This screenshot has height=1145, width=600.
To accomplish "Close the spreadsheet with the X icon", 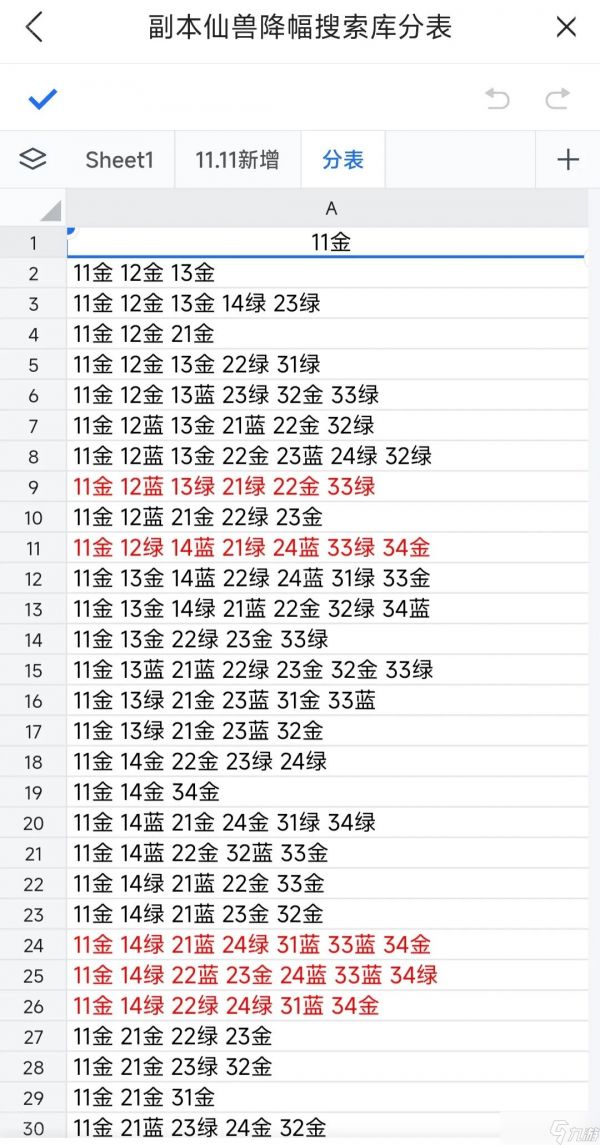I will [x=566, y=27].
